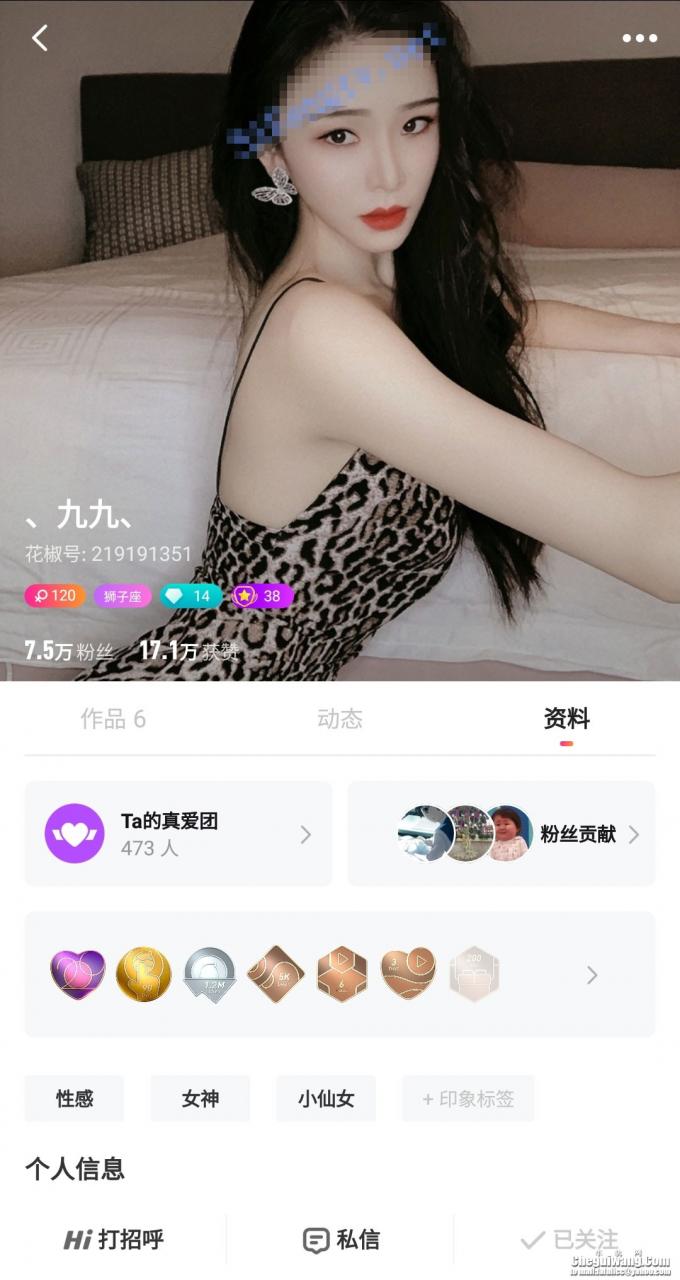Switch to the 作品 6 tab
This screenshot has height=1280, width=680.
(113, 718)
